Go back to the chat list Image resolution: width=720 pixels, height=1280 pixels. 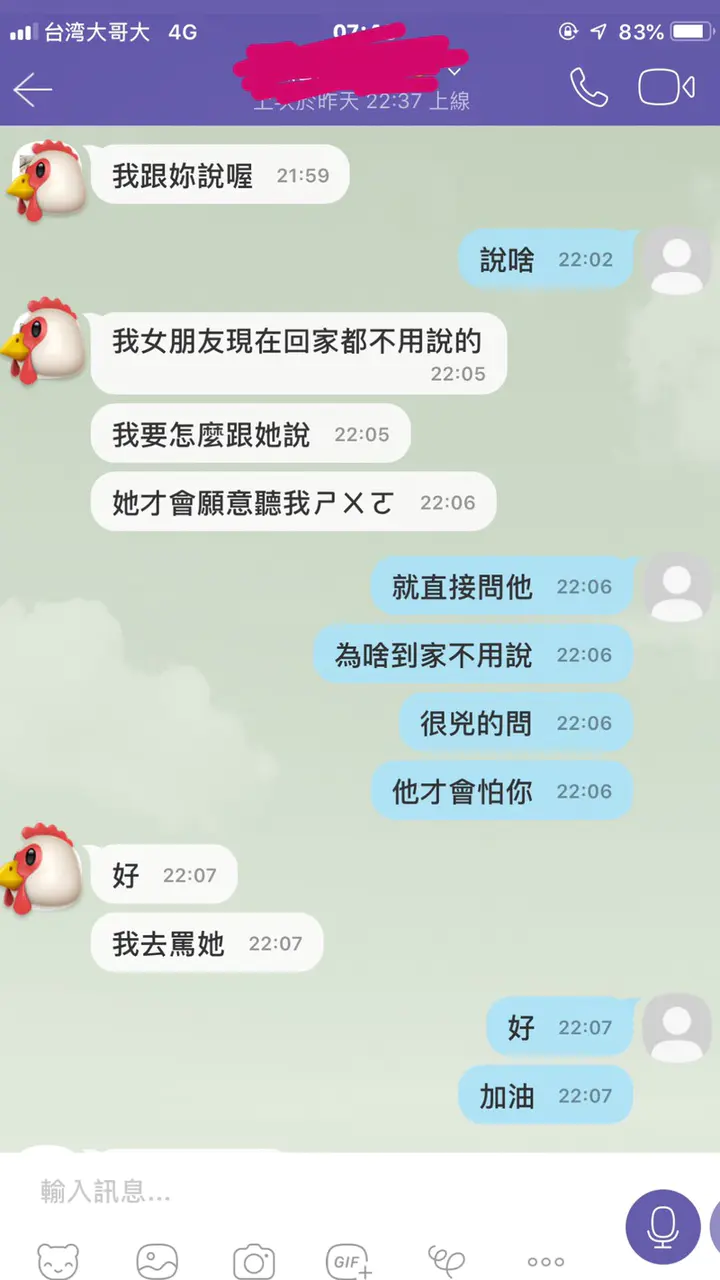(x=32, y=89)
